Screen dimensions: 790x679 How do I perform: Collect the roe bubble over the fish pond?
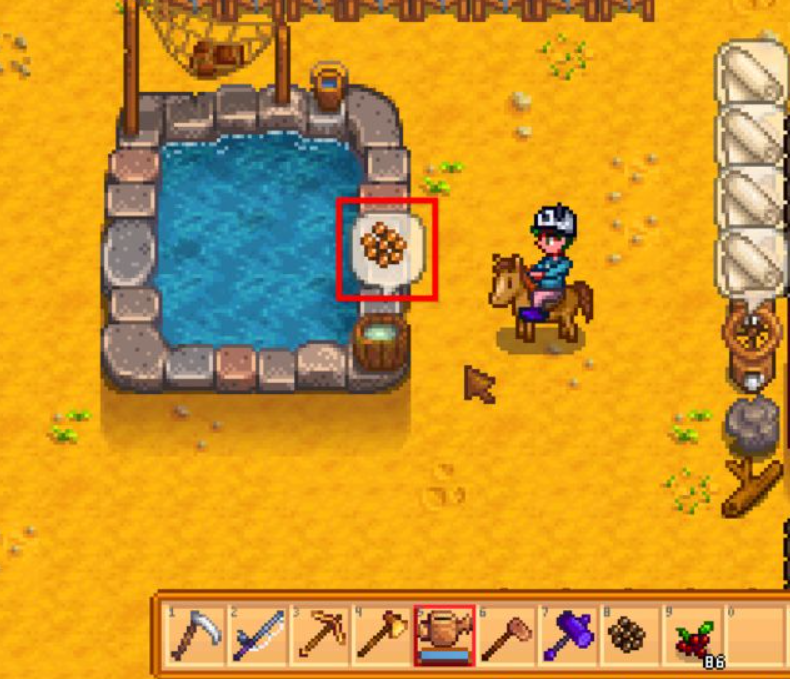click(x=387, y=247)
